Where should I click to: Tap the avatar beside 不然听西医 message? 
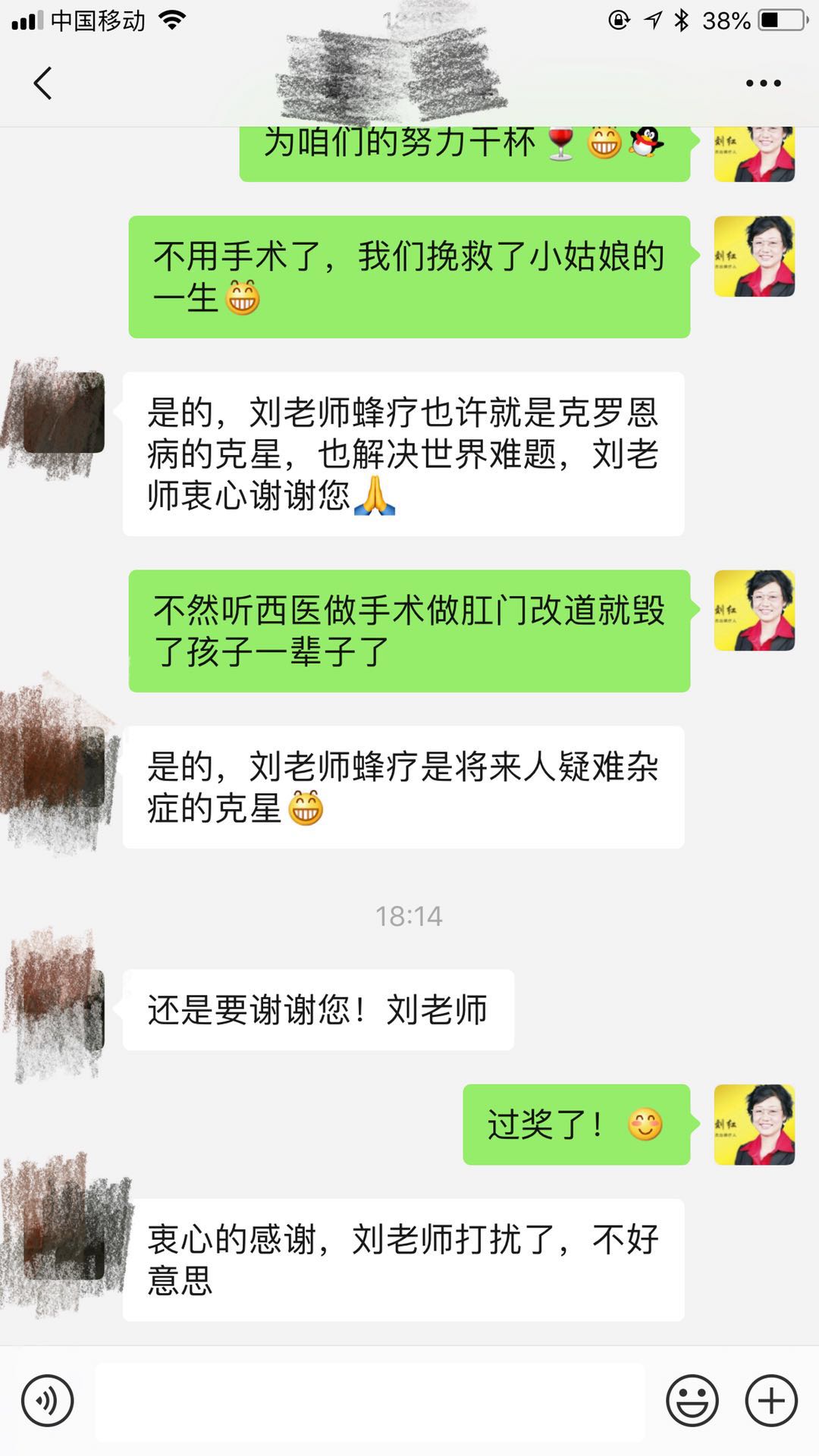[754, 610]
